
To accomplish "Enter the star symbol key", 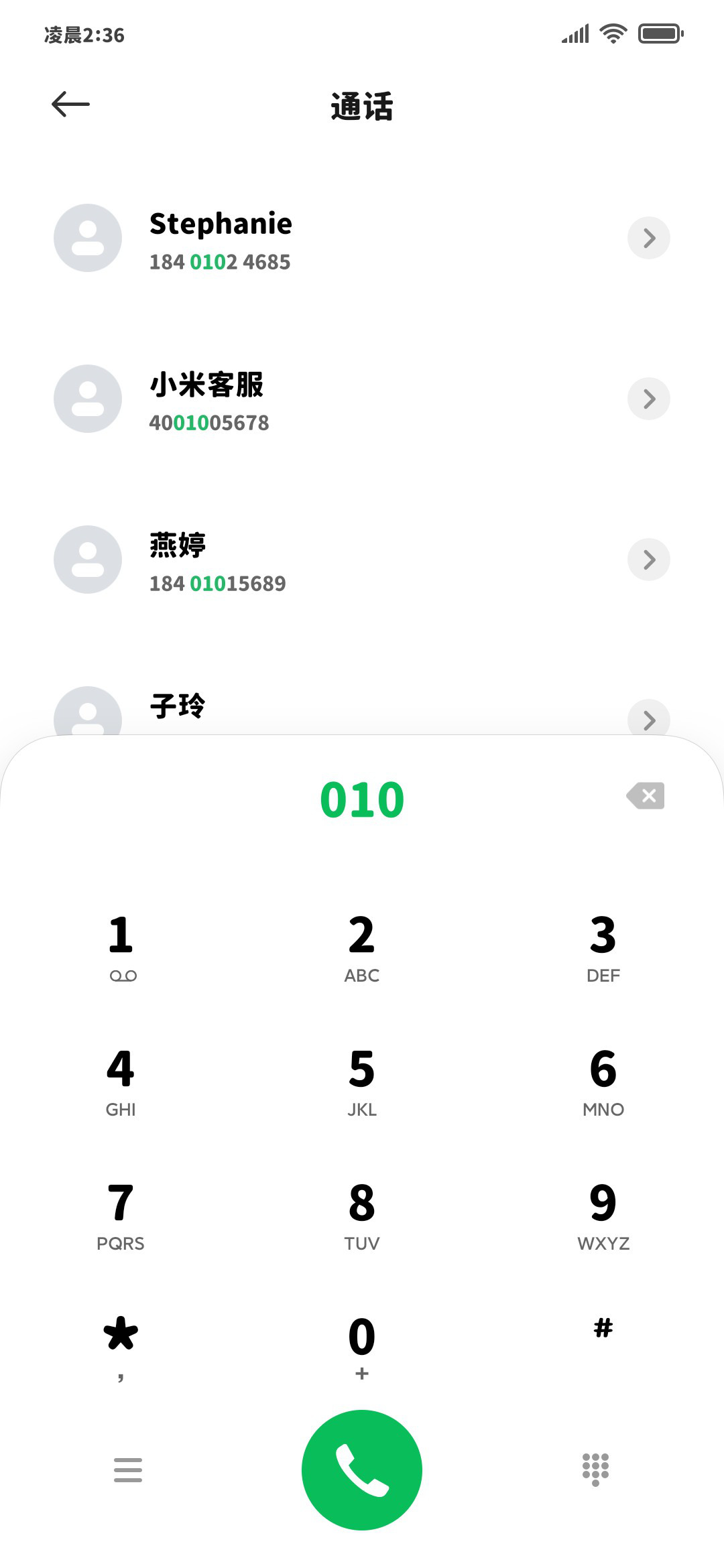I will (121, 1347).
